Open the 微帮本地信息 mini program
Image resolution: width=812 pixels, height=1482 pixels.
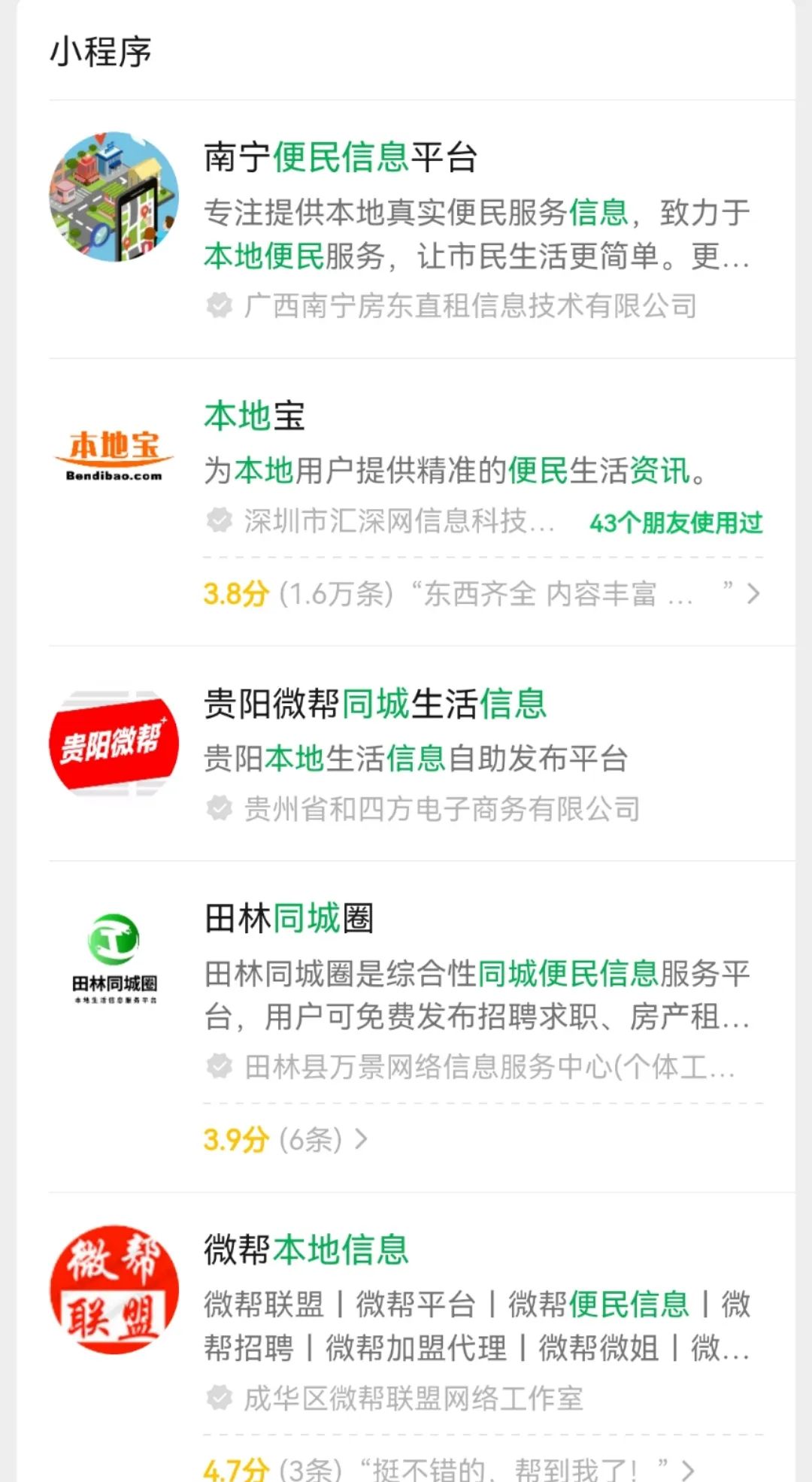(x=306, y=1250)
